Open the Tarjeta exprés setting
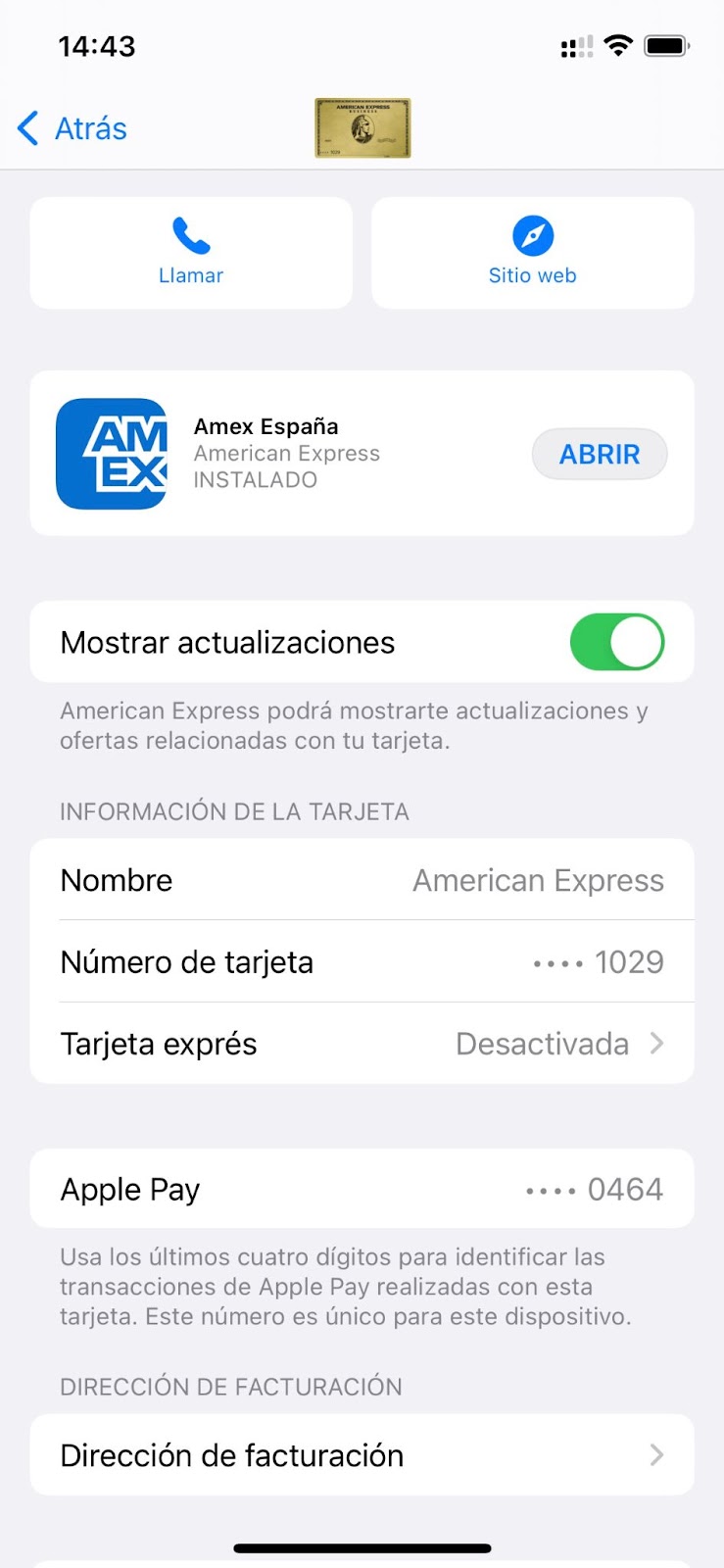 [x=362, y=1044]
